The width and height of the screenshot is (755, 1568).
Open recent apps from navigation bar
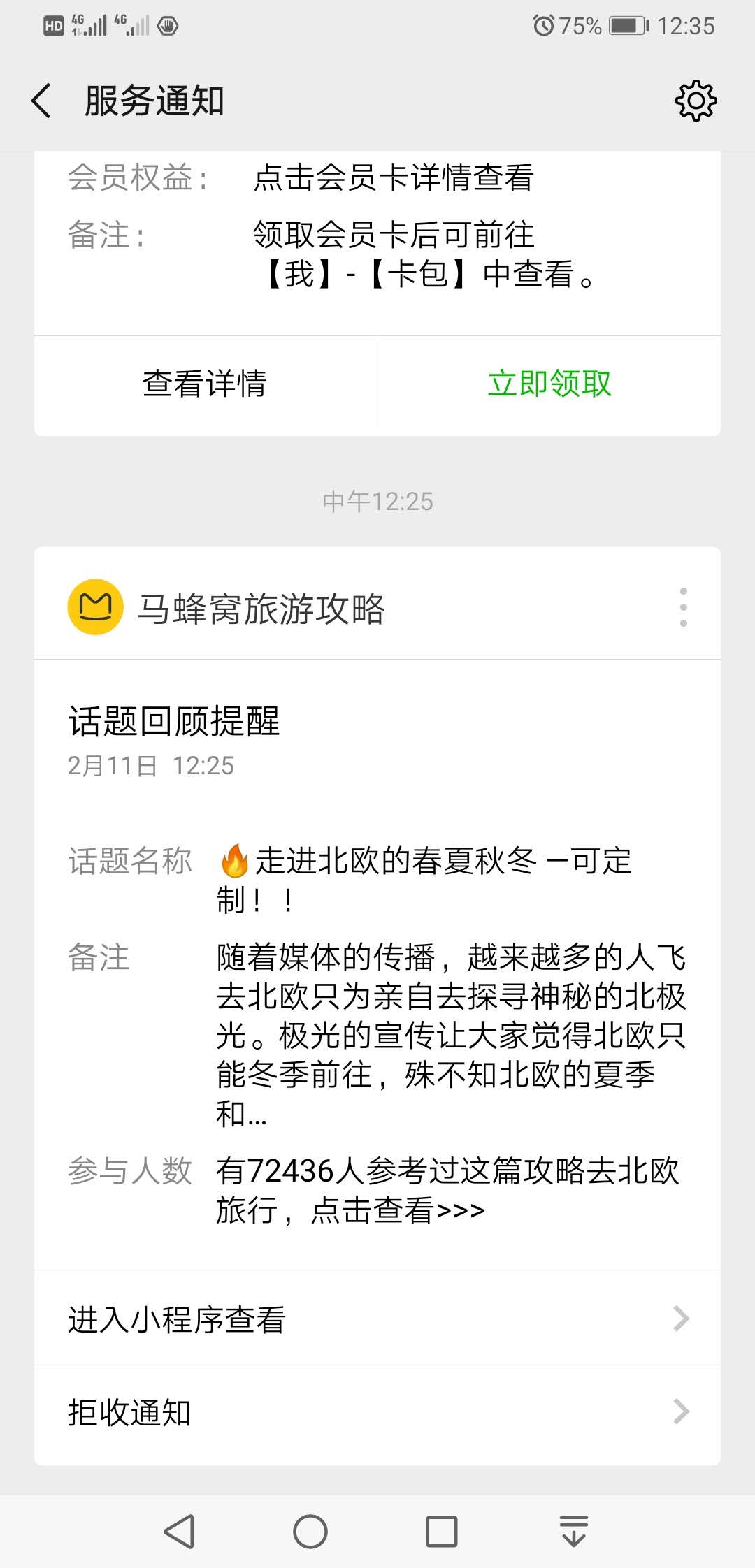coord(442,1532)
